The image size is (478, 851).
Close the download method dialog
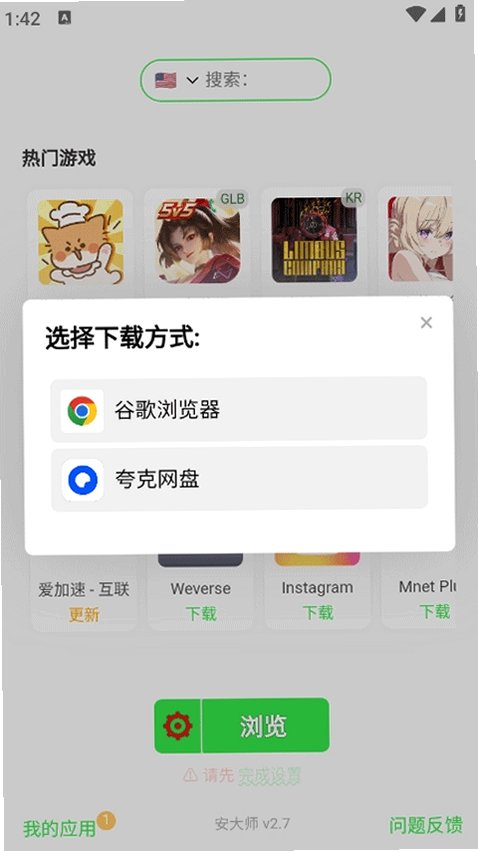click(x=426, y=322)
